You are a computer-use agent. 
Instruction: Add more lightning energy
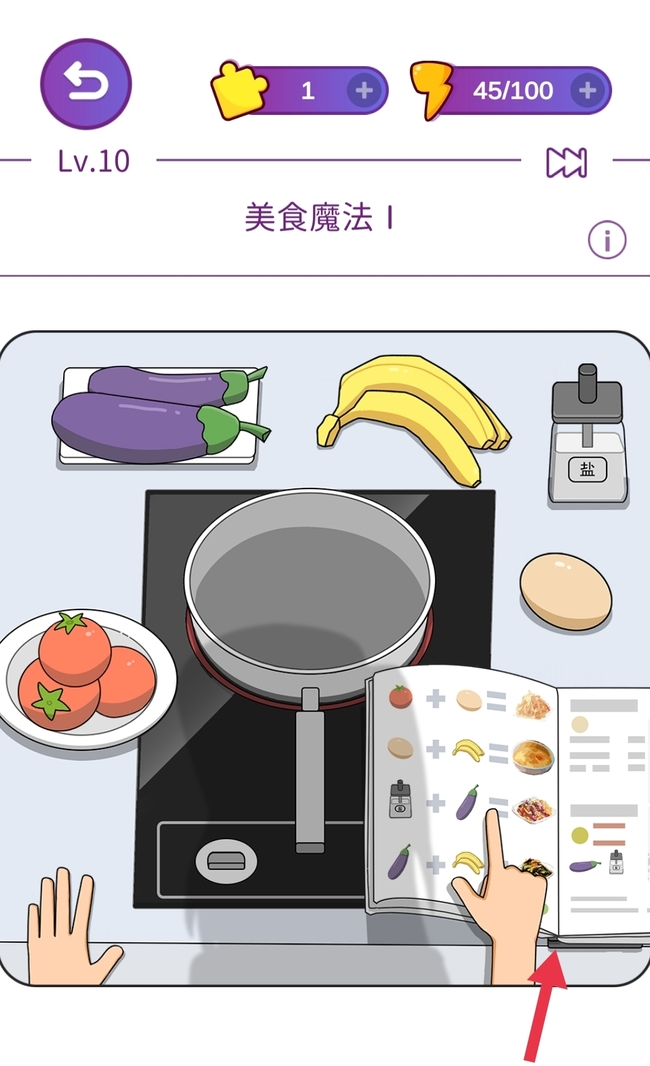588,91
